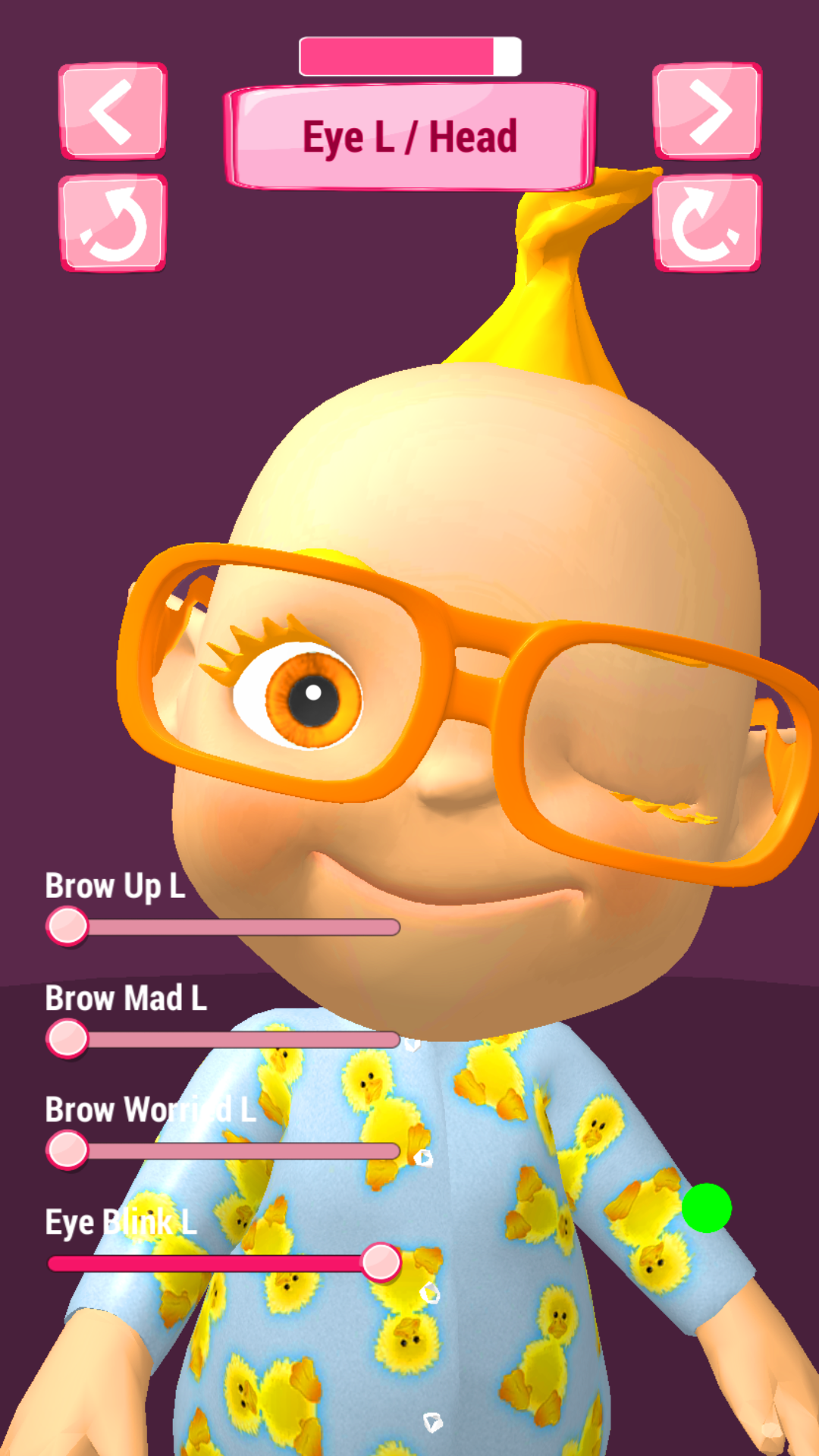Go to the previous category with left arrow
This screenshot has width=819, height=1456.
click(113, 111)
